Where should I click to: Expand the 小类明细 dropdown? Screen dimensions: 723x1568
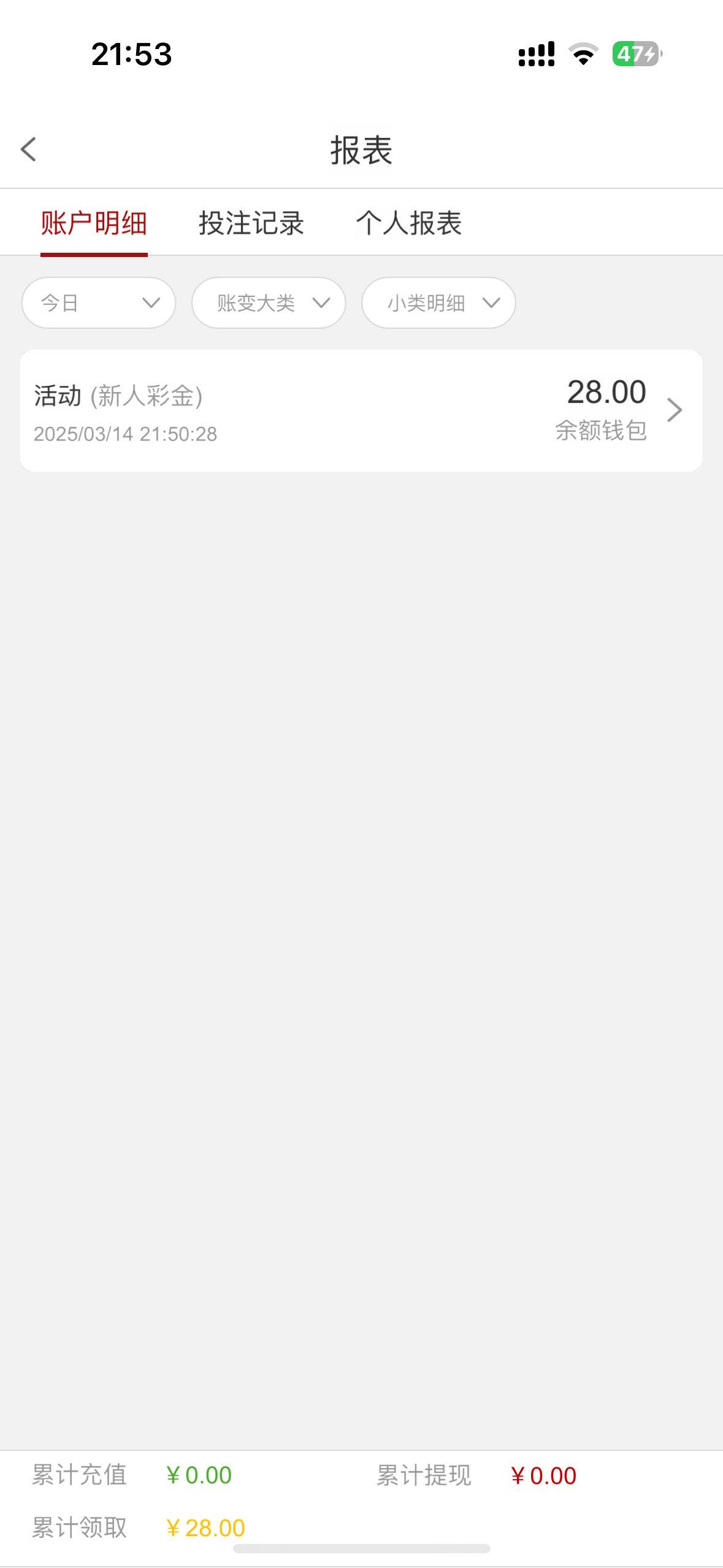(x=438, y=302)
